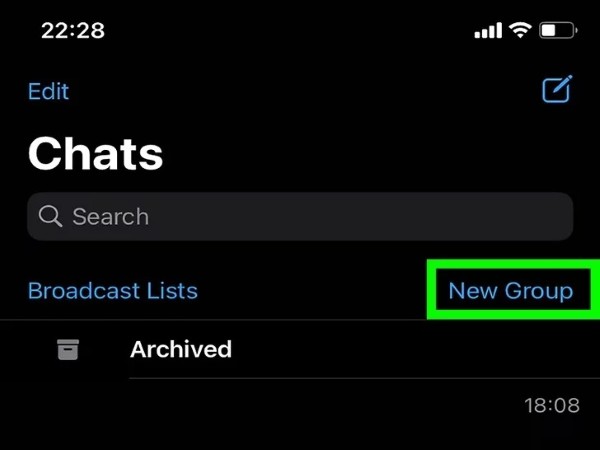
Task: Open the Search field
Action: click(x=300, y=216)
